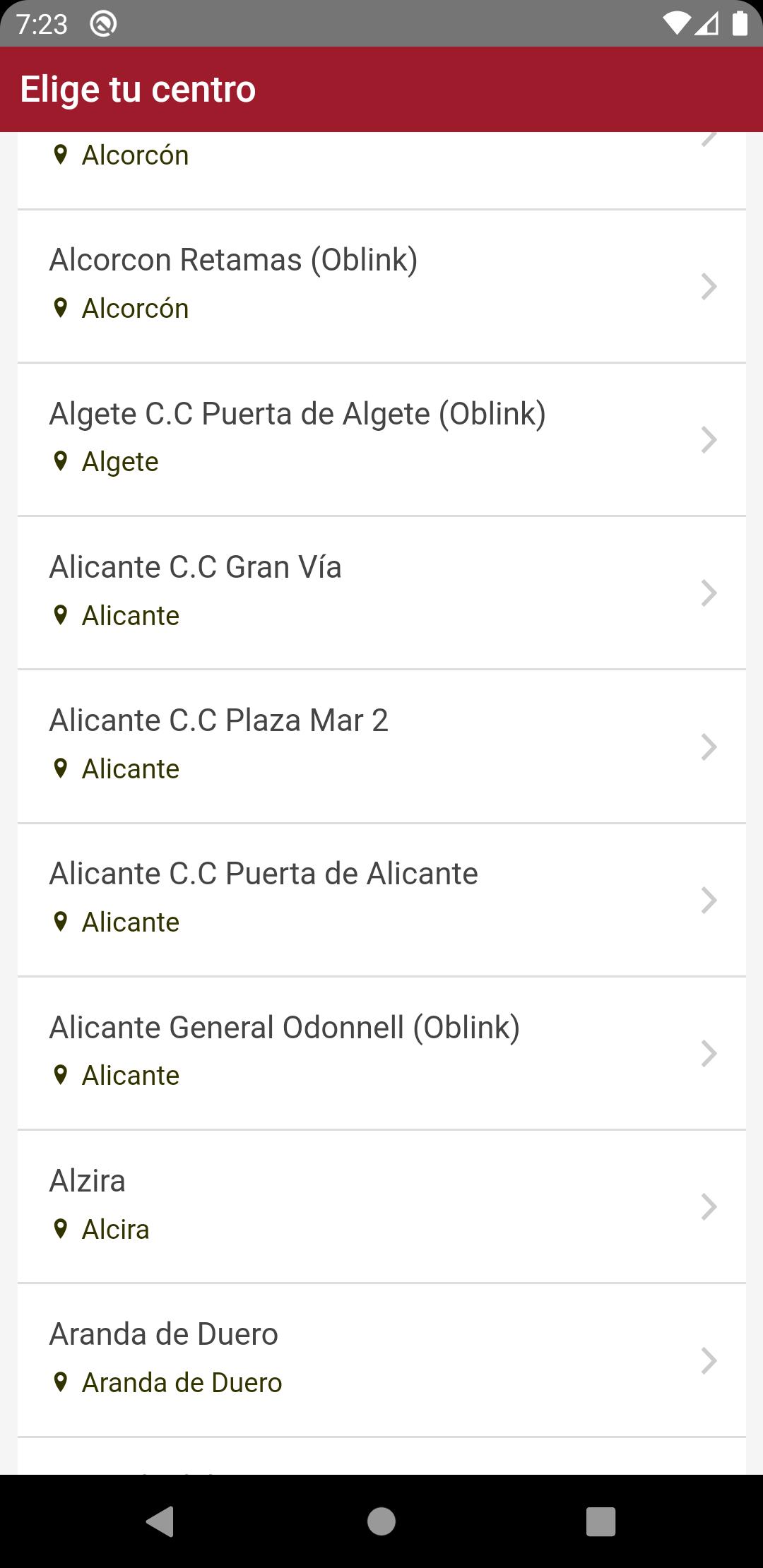The height and width of the screenshot is (1568, 763).
Task: Choose Alicante General Odonnell (Oblink)
Action: (x=381, y=1053)
